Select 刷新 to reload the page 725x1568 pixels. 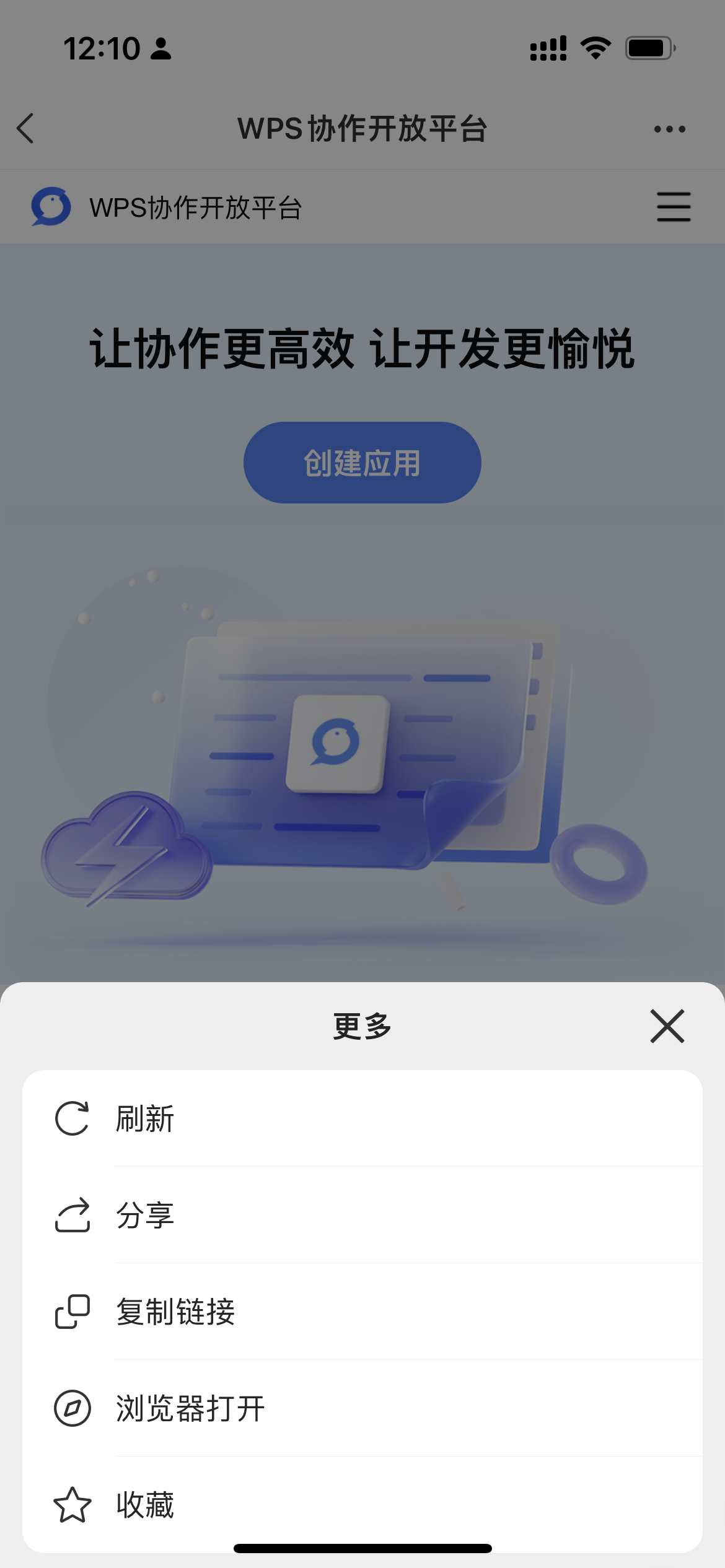362,1118
